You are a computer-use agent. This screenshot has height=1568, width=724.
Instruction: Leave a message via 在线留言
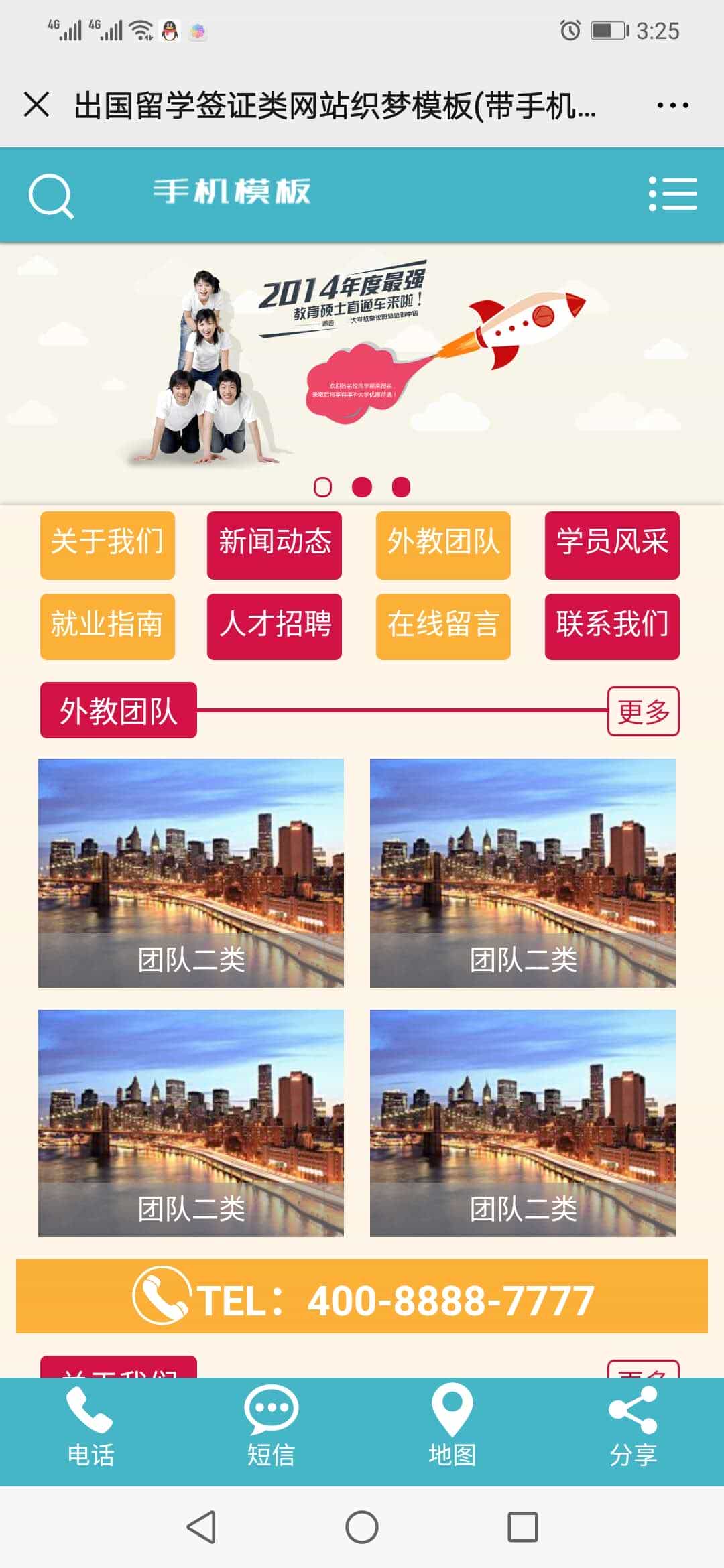coord(443,626)
